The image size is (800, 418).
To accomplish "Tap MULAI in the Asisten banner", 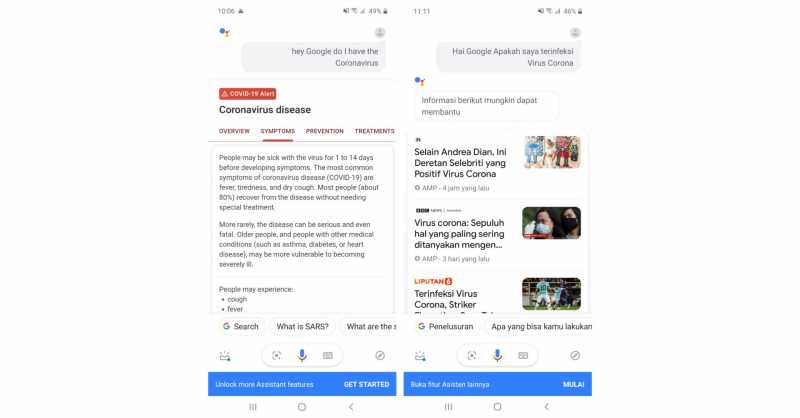I will pyautogui.click(x=573, y=384).
